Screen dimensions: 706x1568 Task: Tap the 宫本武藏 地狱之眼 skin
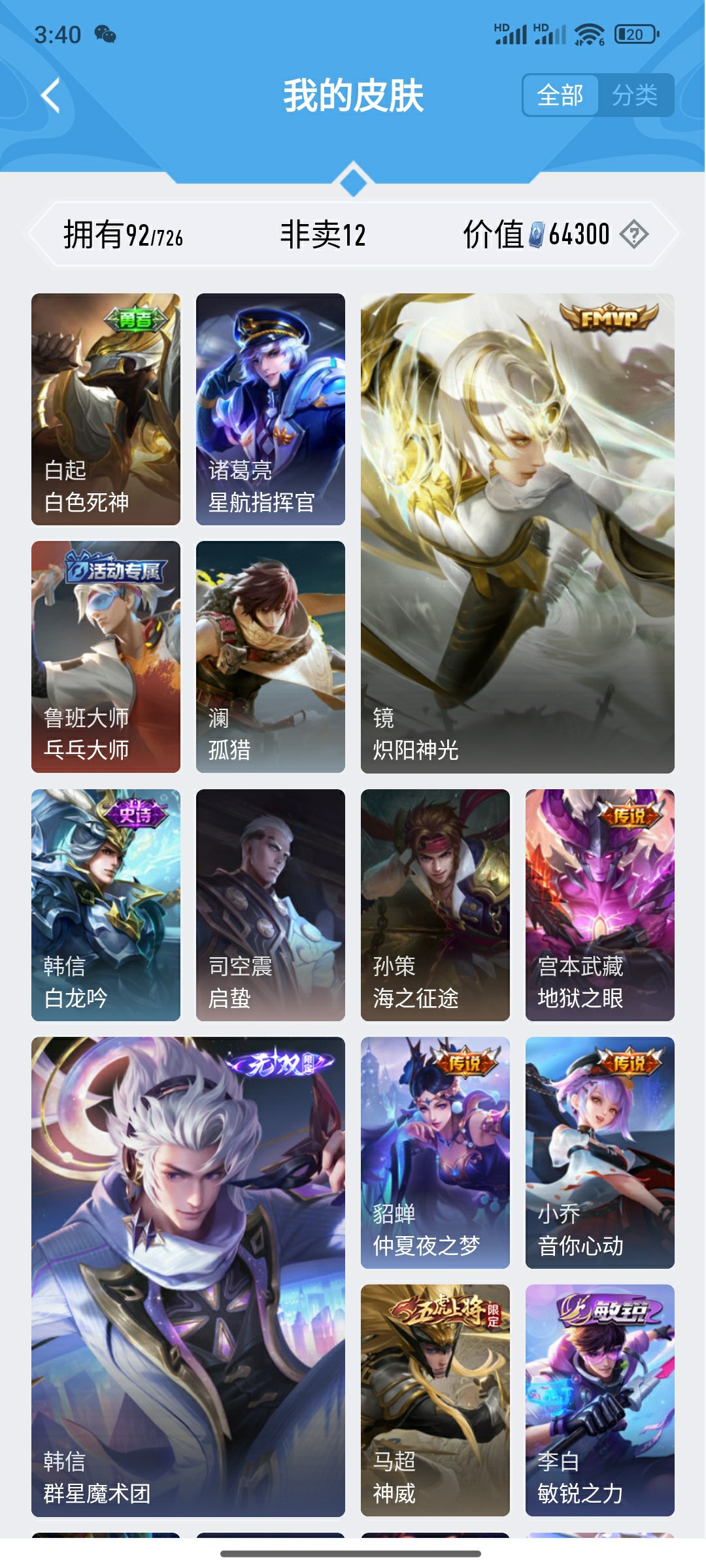point(599,905)
